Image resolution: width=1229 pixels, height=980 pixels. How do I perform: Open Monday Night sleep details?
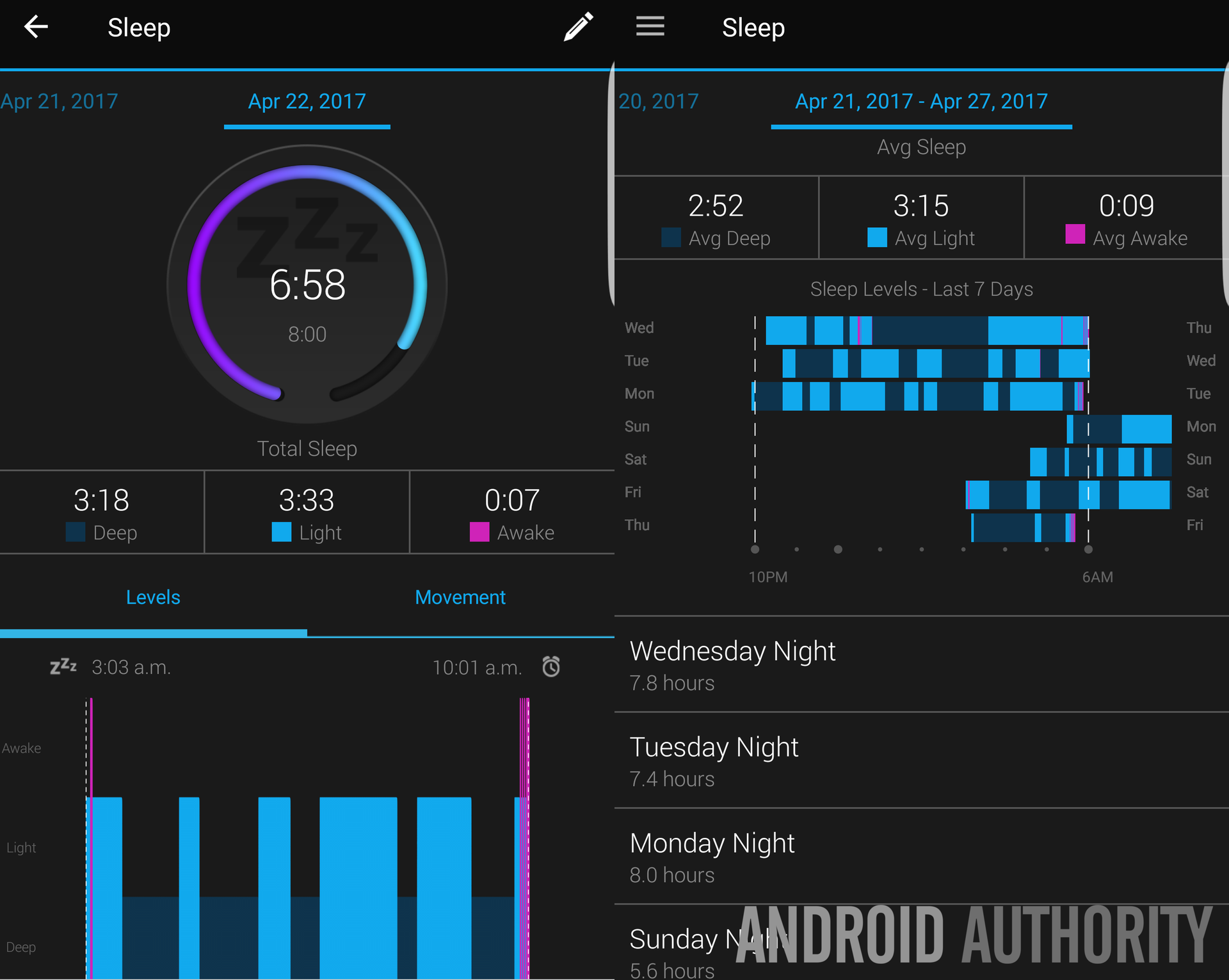pyautogui.click(x=922, y=856)
